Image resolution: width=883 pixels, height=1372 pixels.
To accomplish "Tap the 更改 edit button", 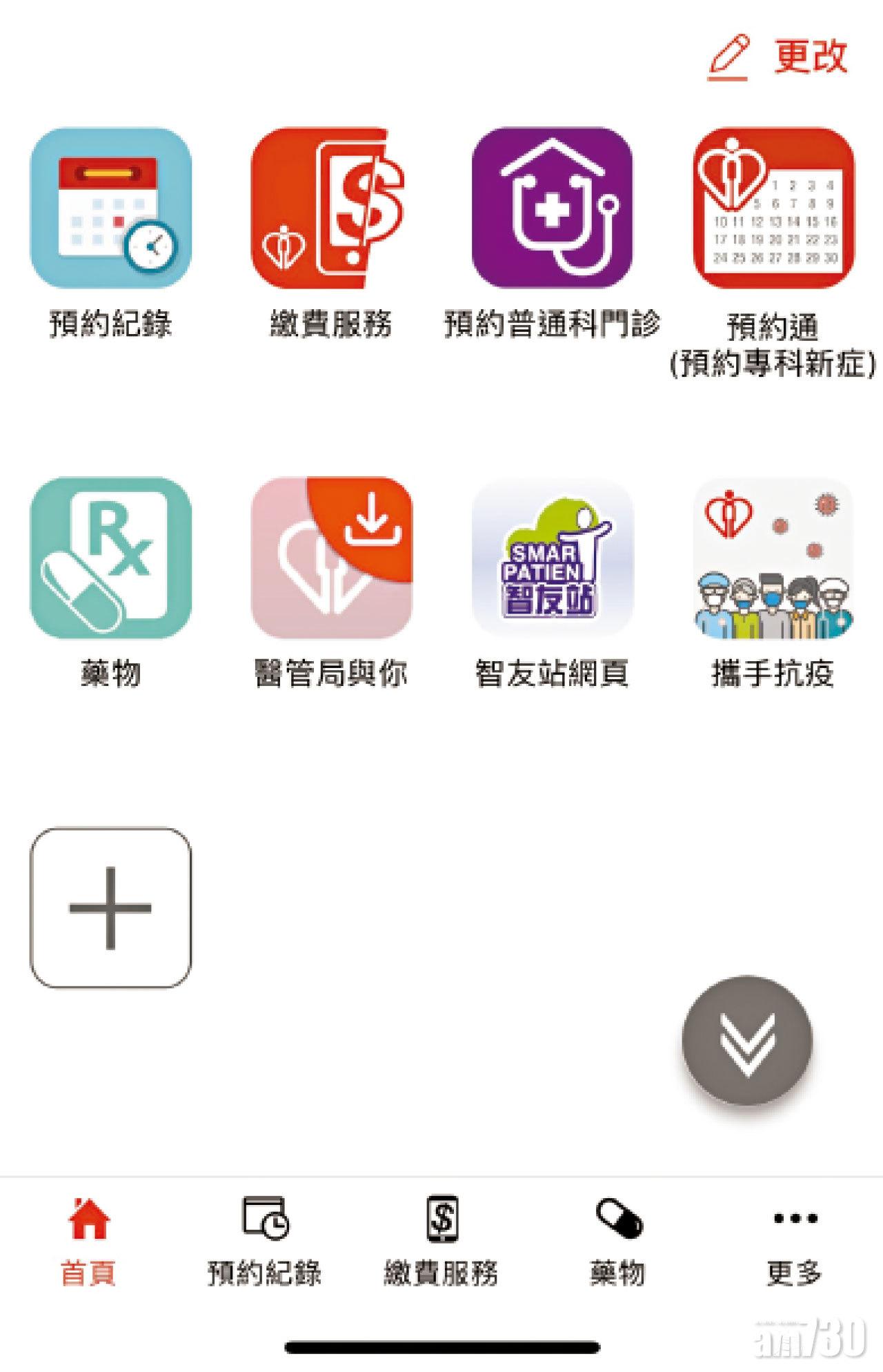I will click(x=780, y=57).
